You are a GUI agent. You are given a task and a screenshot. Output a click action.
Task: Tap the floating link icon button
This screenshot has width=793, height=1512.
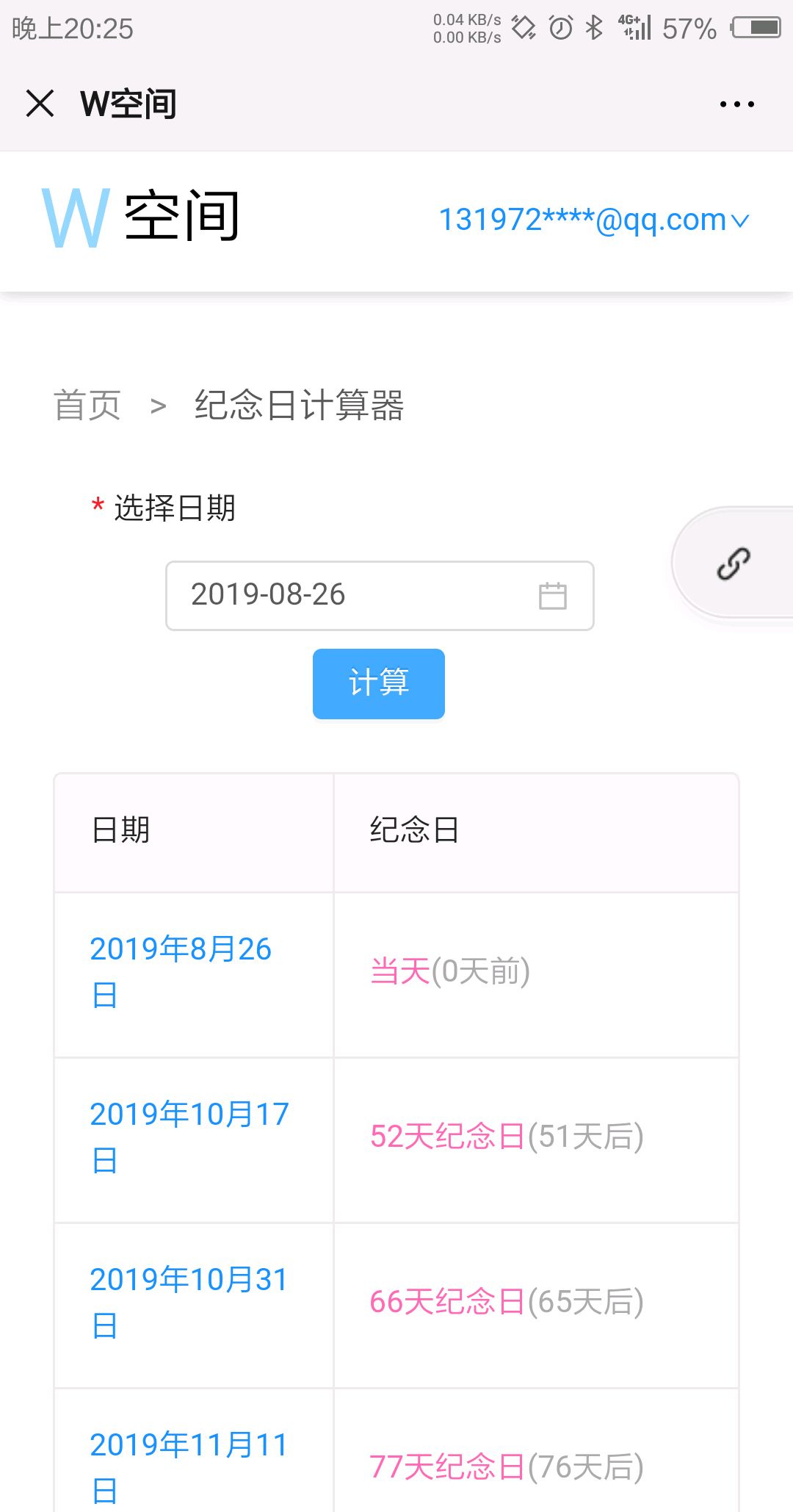coord(733,564)
